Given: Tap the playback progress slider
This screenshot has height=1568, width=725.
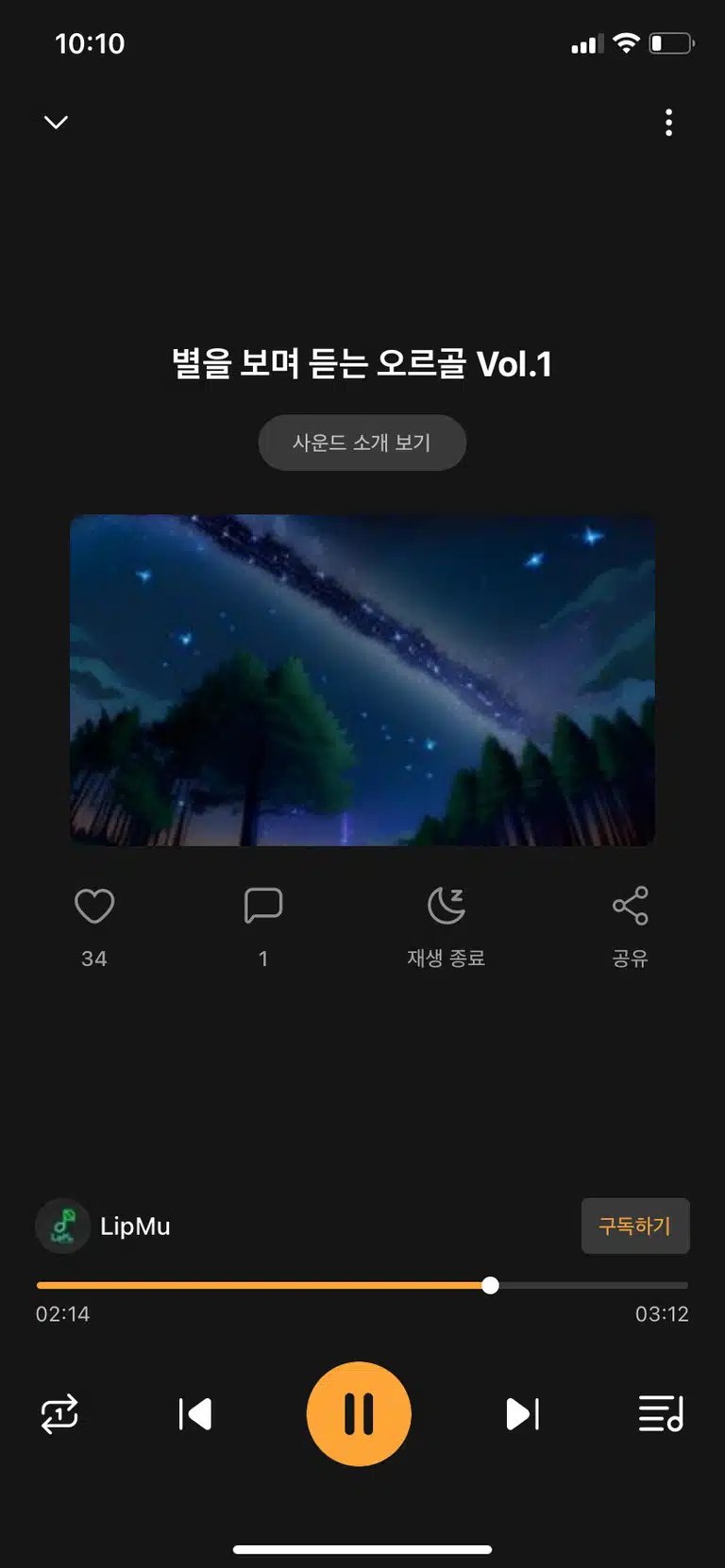Looking at the screenshot, I should pos(362,1285).
